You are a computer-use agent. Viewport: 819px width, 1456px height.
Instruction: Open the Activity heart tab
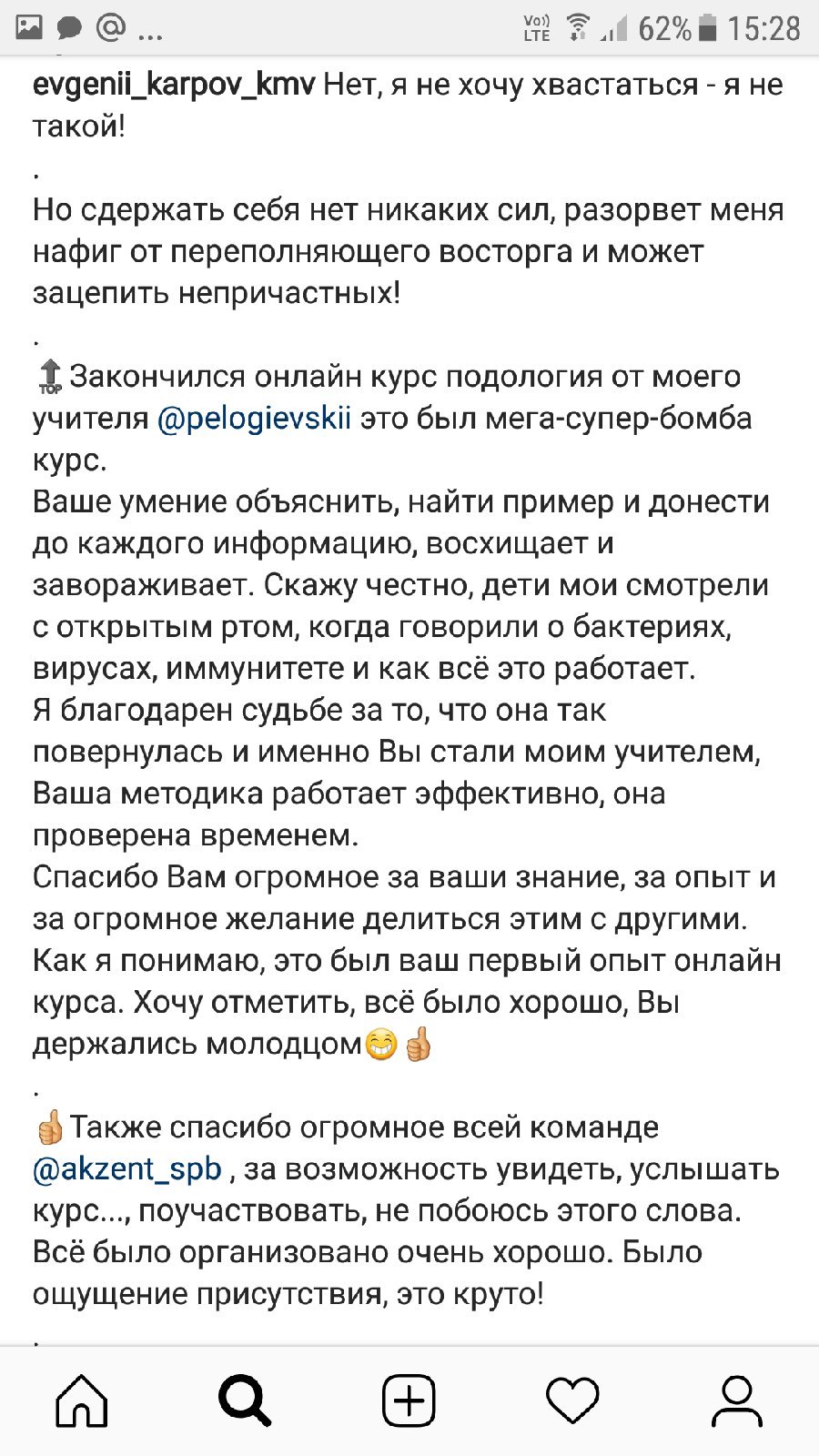(572, 1400)
